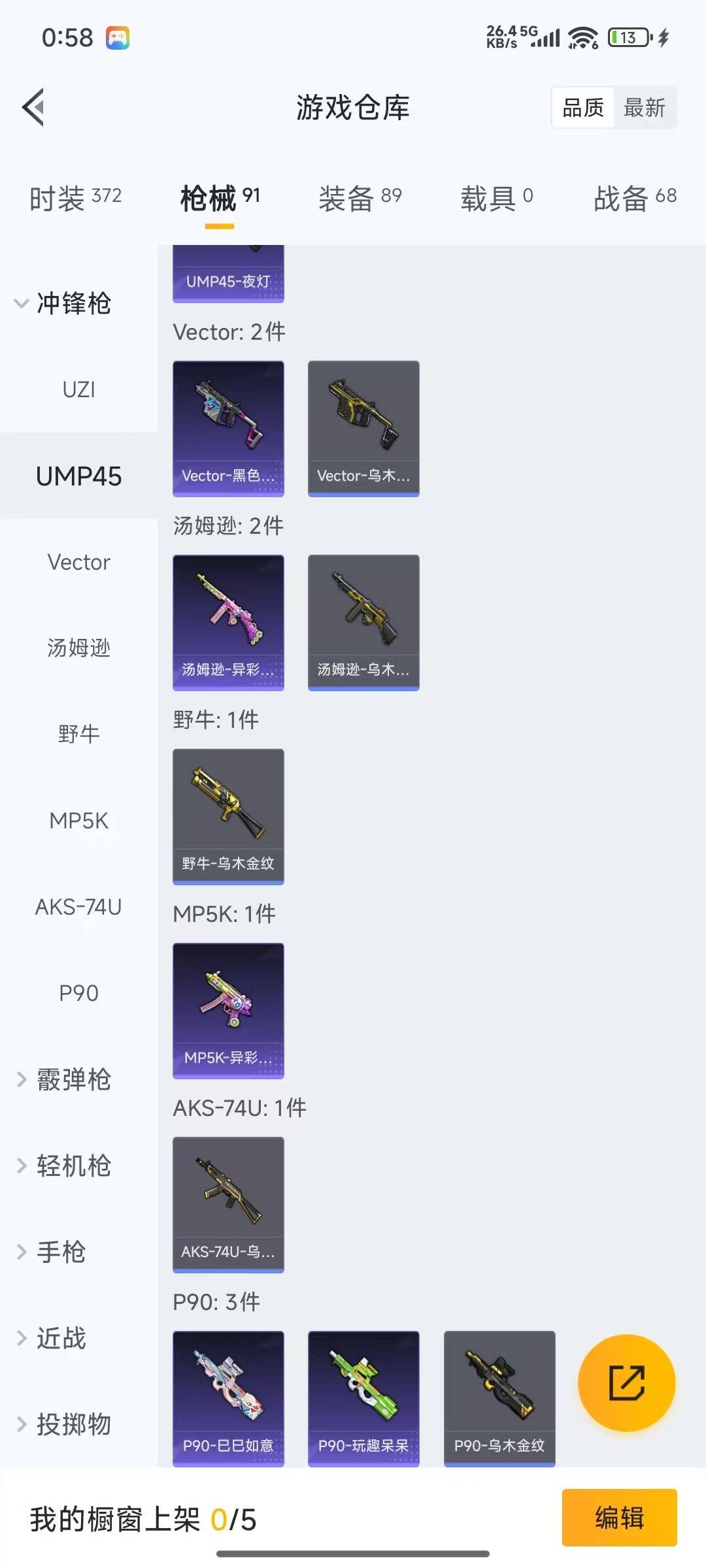Select UZI in the sidebar
This screenshot has width=706, height=1568.
pos(78,389)
